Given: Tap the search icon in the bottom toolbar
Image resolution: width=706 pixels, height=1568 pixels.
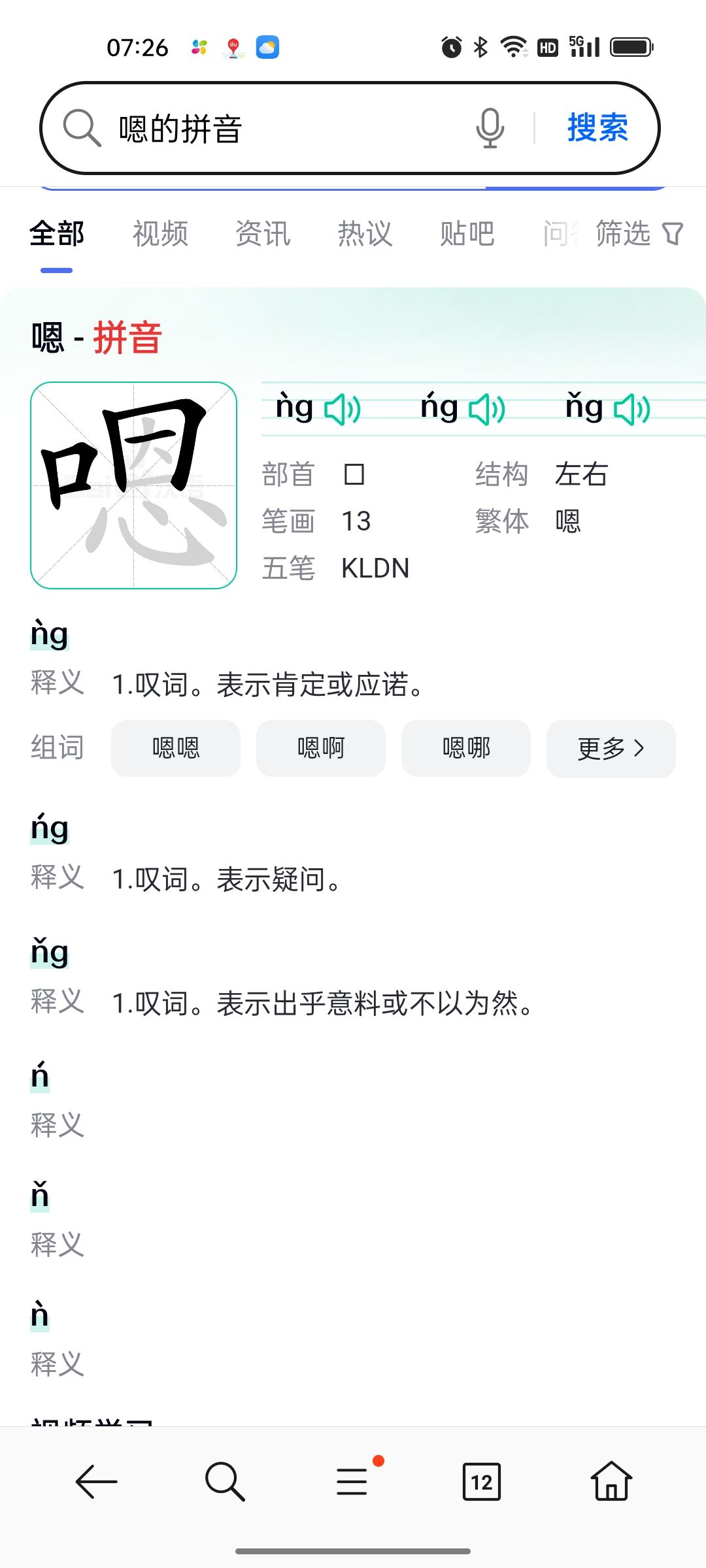Looking at the screenshot, I should (225, 1481).
